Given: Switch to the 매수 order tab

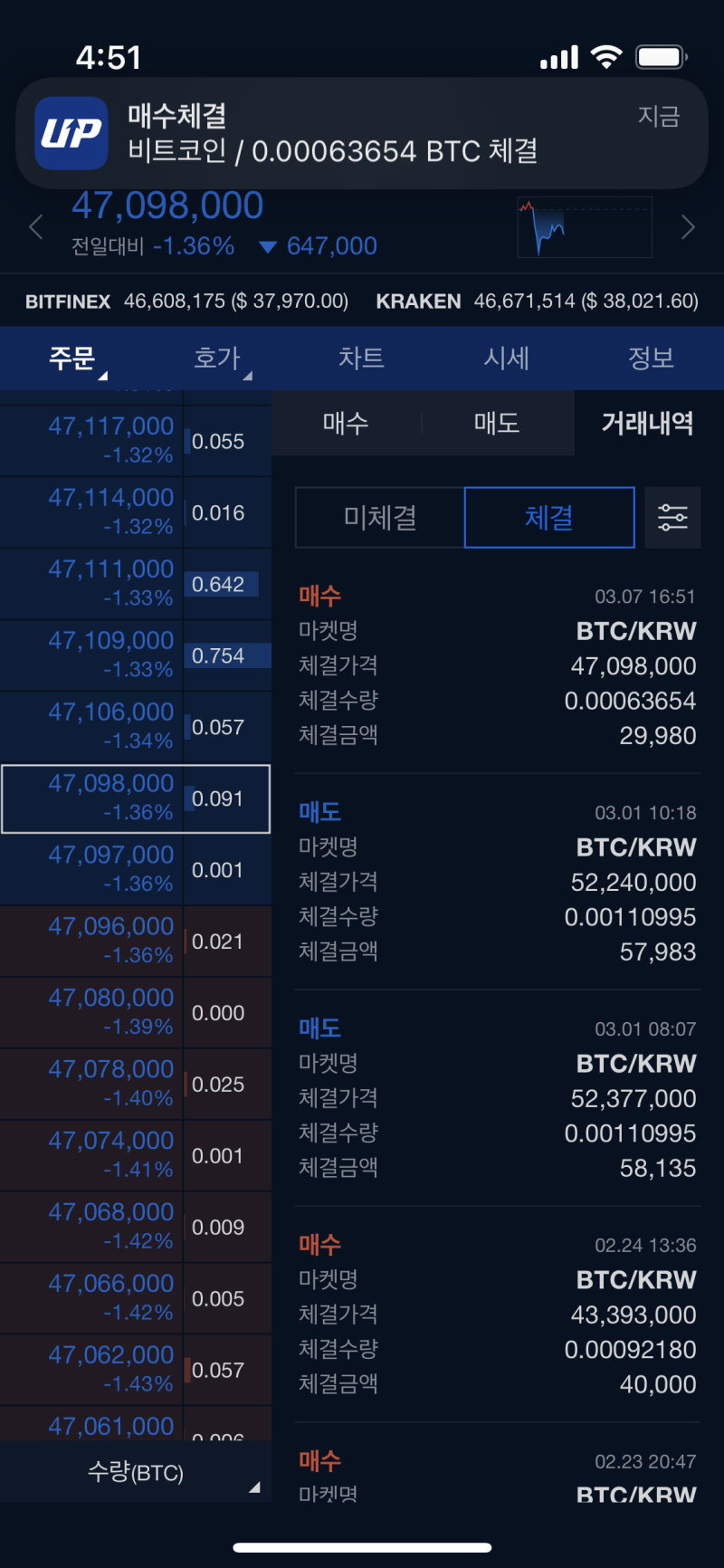Looking at the screenshot, I should [x=347, y=423].
